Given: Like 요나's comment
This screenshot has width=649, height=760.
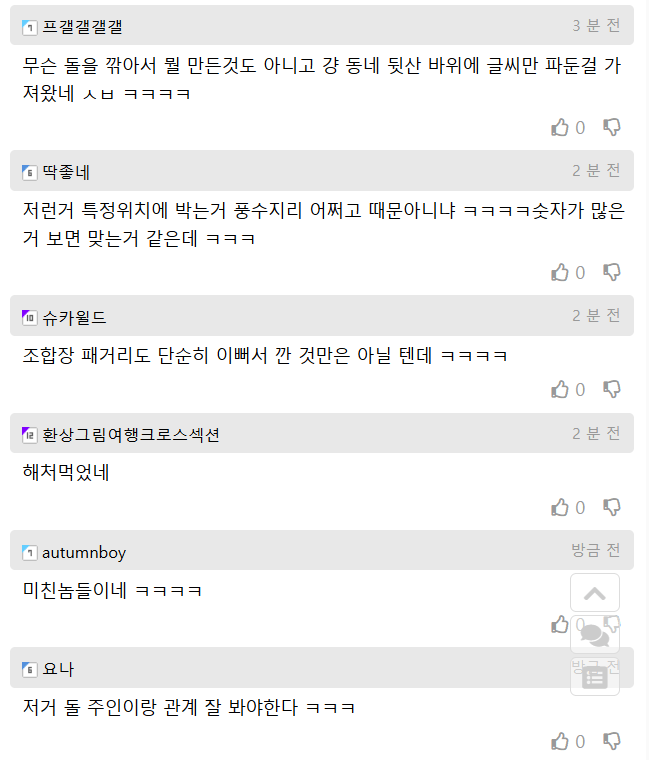Looking at the screenshot, I should [x=560, y=741].
